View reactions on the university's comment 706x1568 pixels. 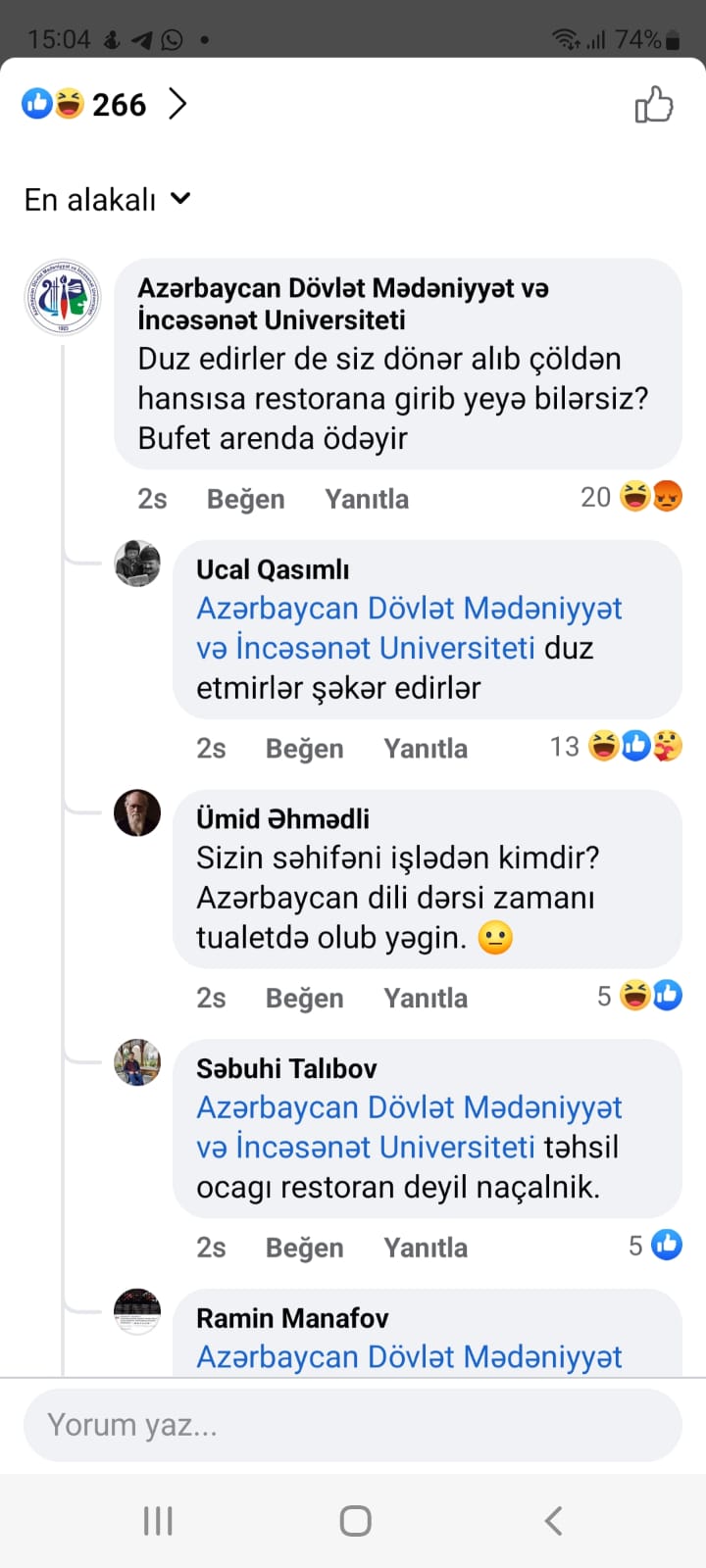(631, 498)
